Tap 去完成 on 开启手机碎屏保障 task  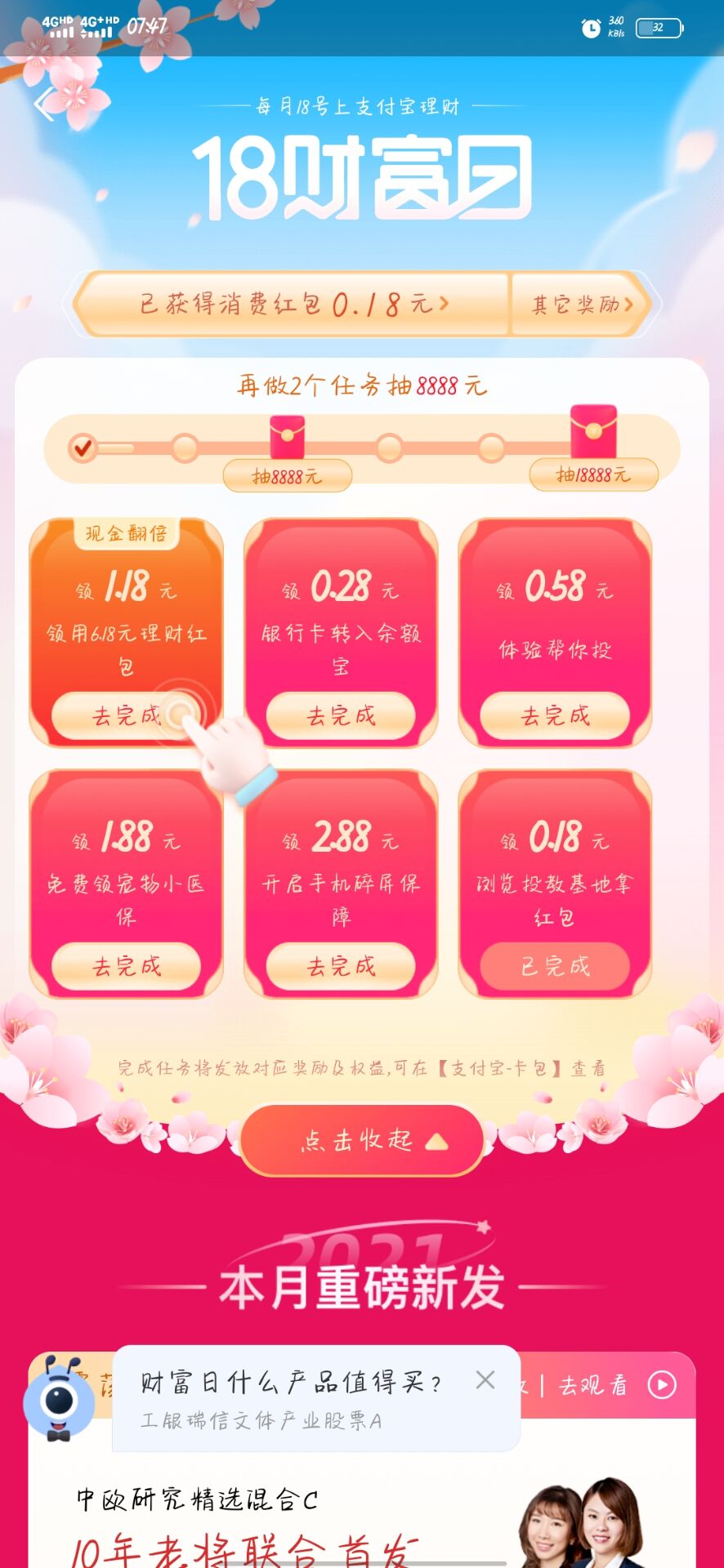[341, 967]
